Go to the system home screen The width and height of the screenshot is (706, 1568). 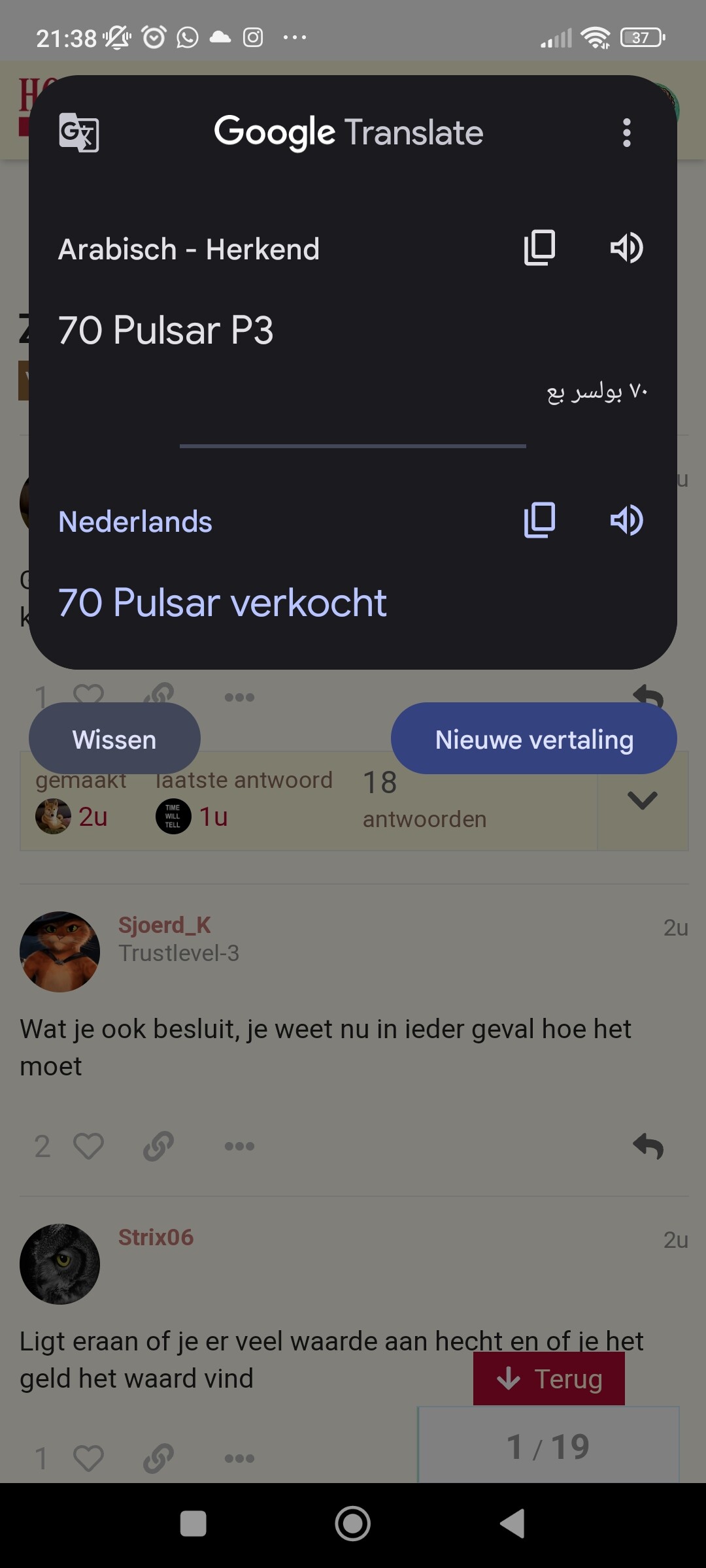pos(353,1524)
